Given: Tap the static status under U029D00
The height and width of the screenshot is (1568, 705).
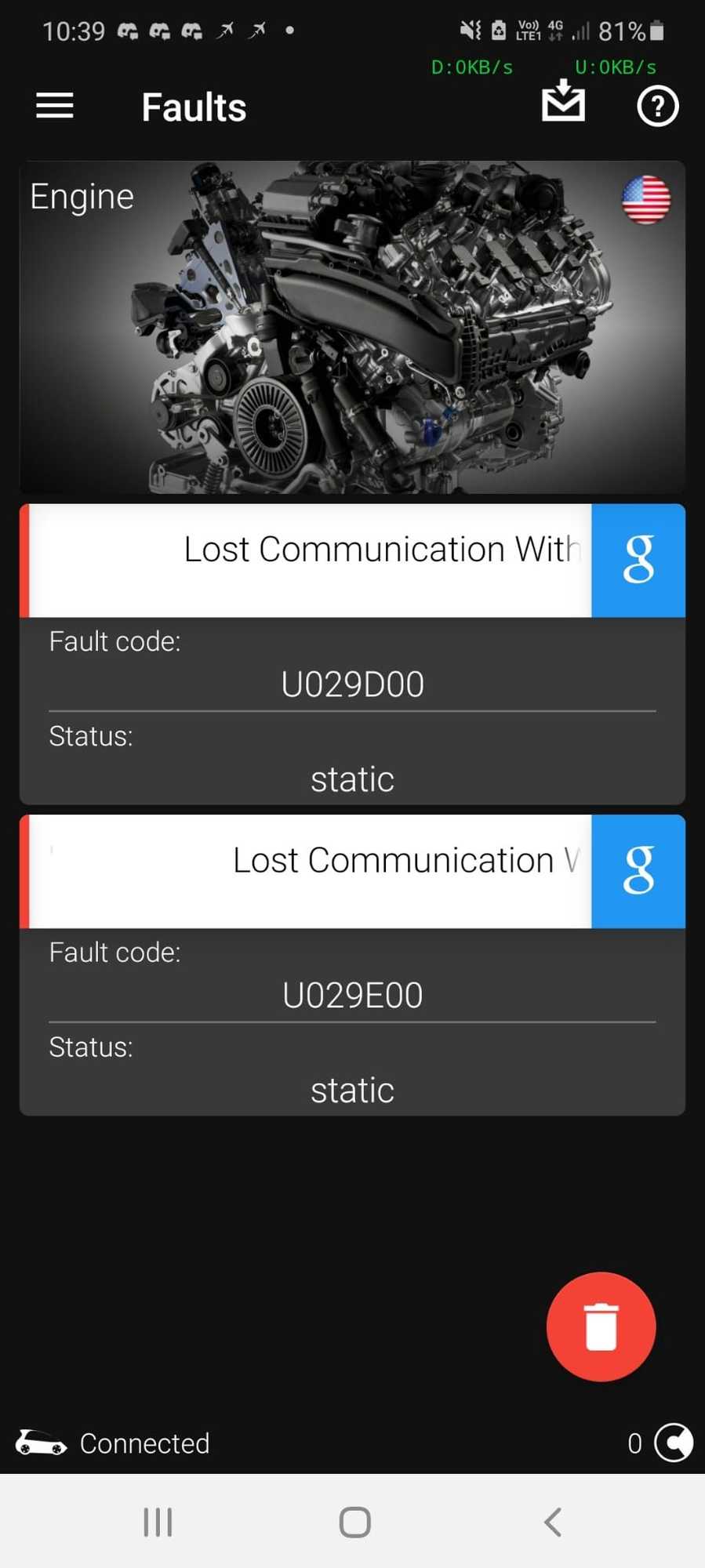Looking at the screenshot, I should (x=352, y=779).
